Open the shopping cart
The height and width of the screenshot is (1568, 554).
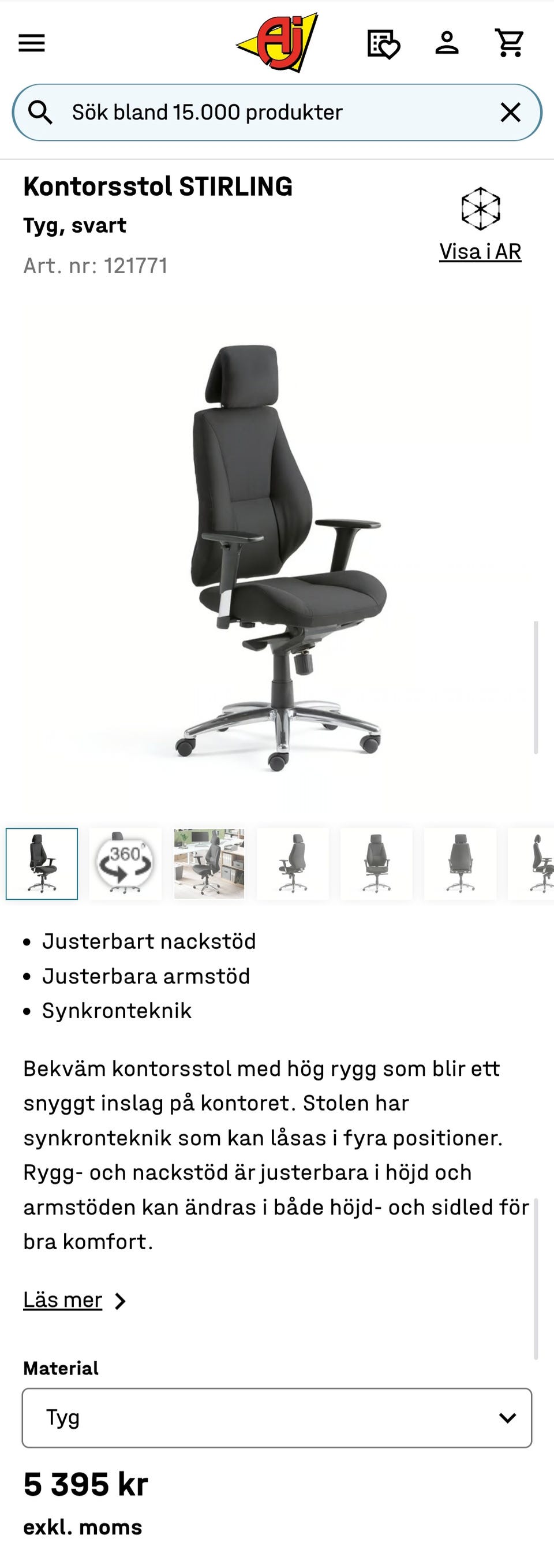point(510,42)
